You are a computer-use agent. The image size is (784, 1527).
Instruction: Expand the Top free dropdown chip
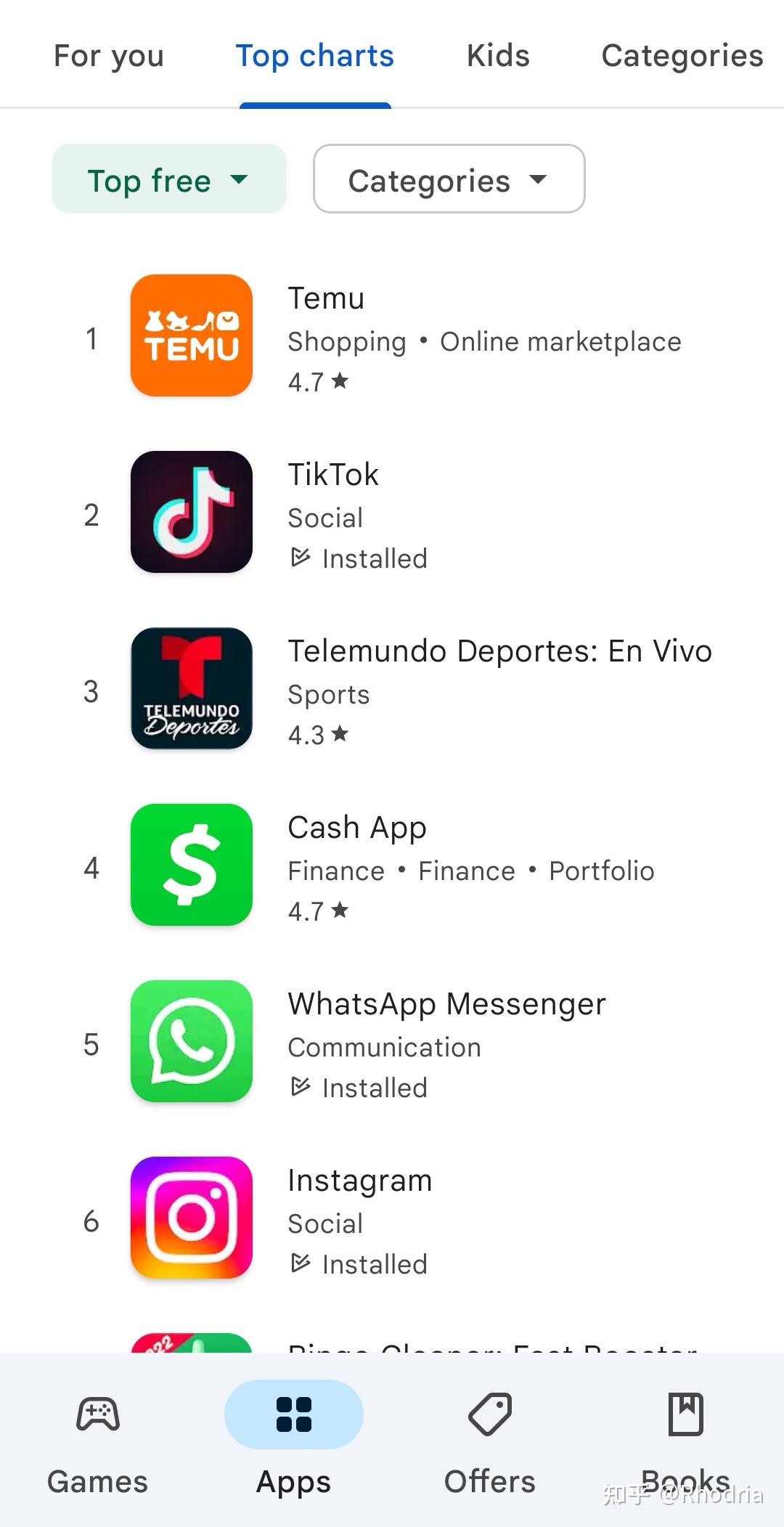click(x=168, y=179)
